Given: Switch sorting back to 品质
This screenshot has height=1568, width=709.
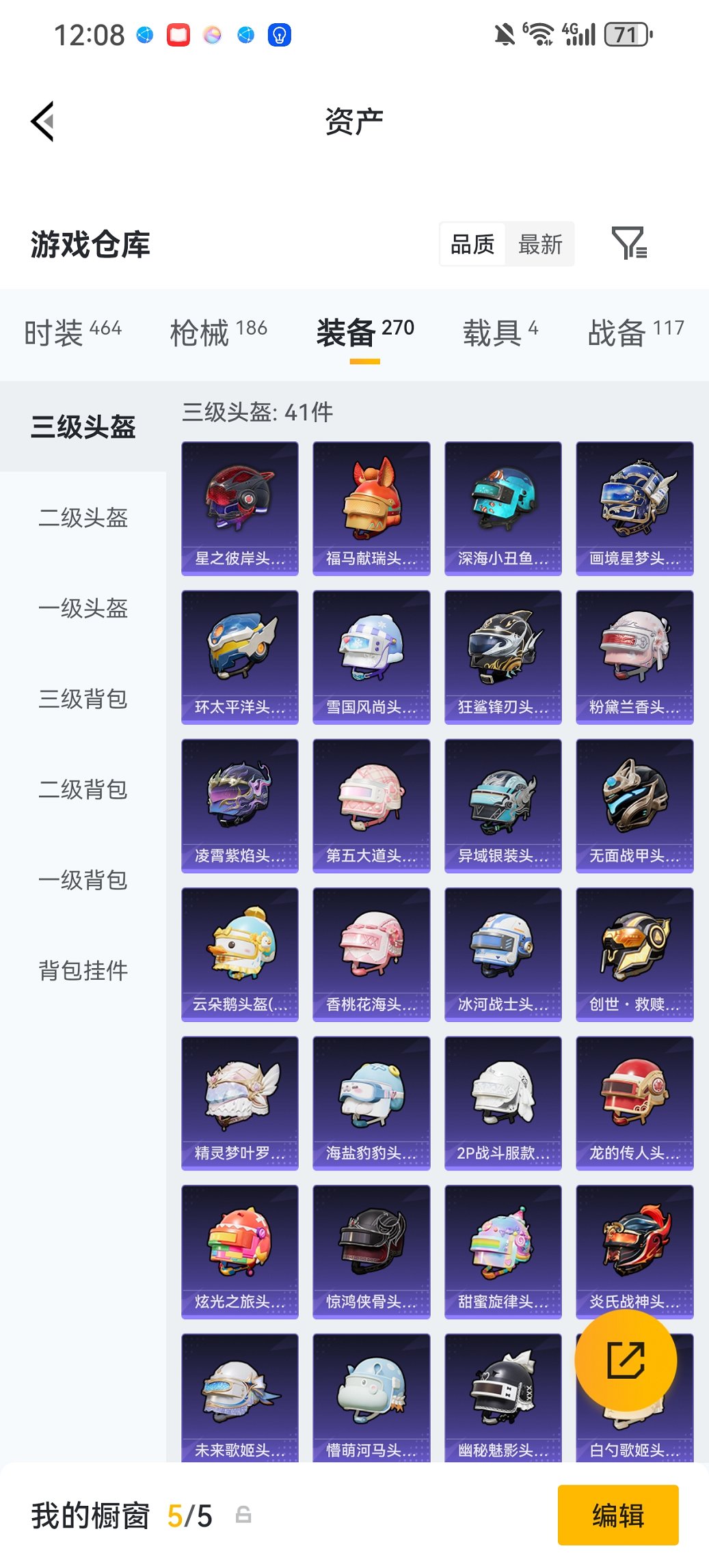Looking at the screenshot, I should coord(472,244).
